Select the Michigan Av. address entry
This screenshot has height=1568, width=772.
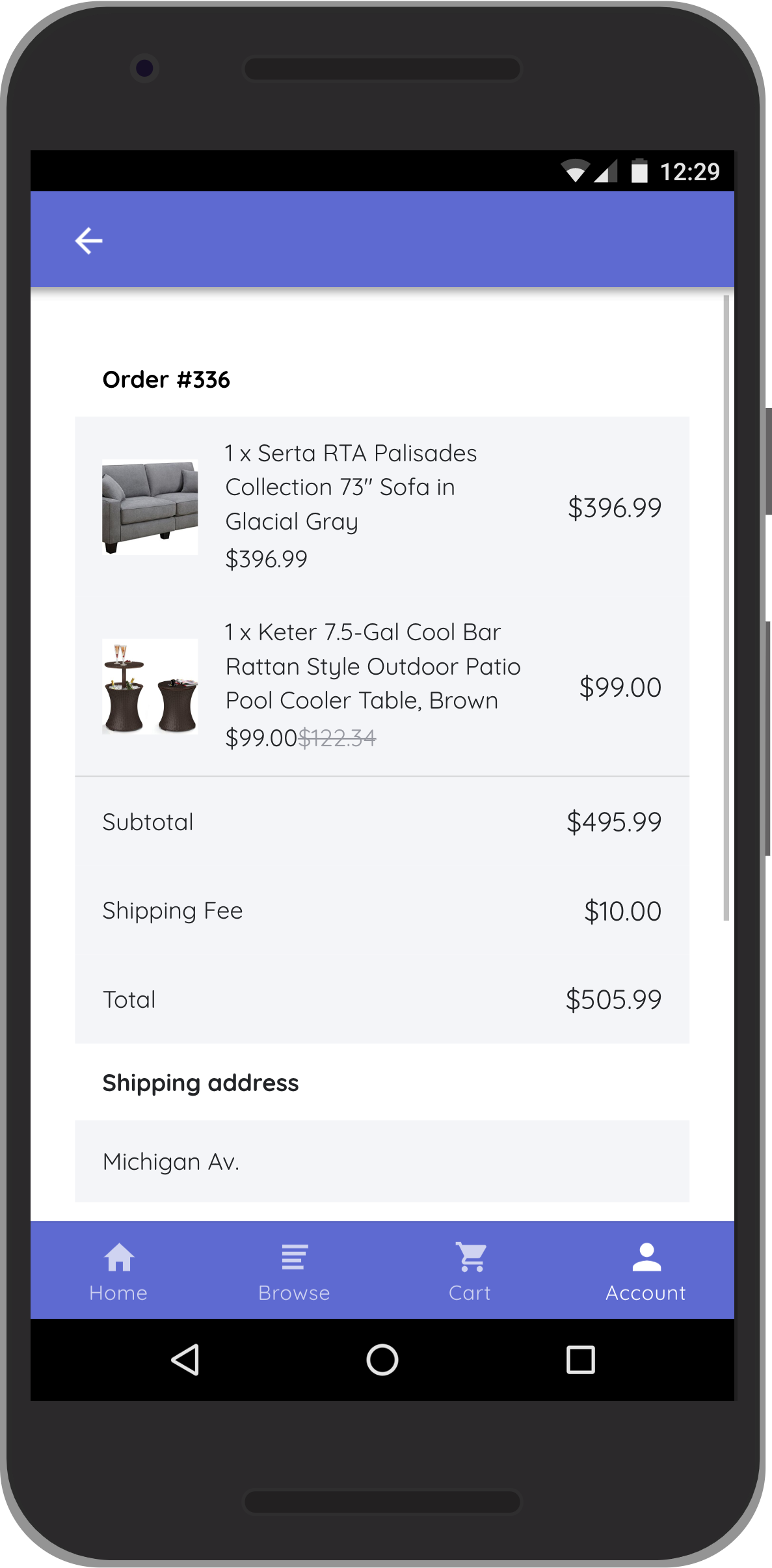pos(171,1161)
